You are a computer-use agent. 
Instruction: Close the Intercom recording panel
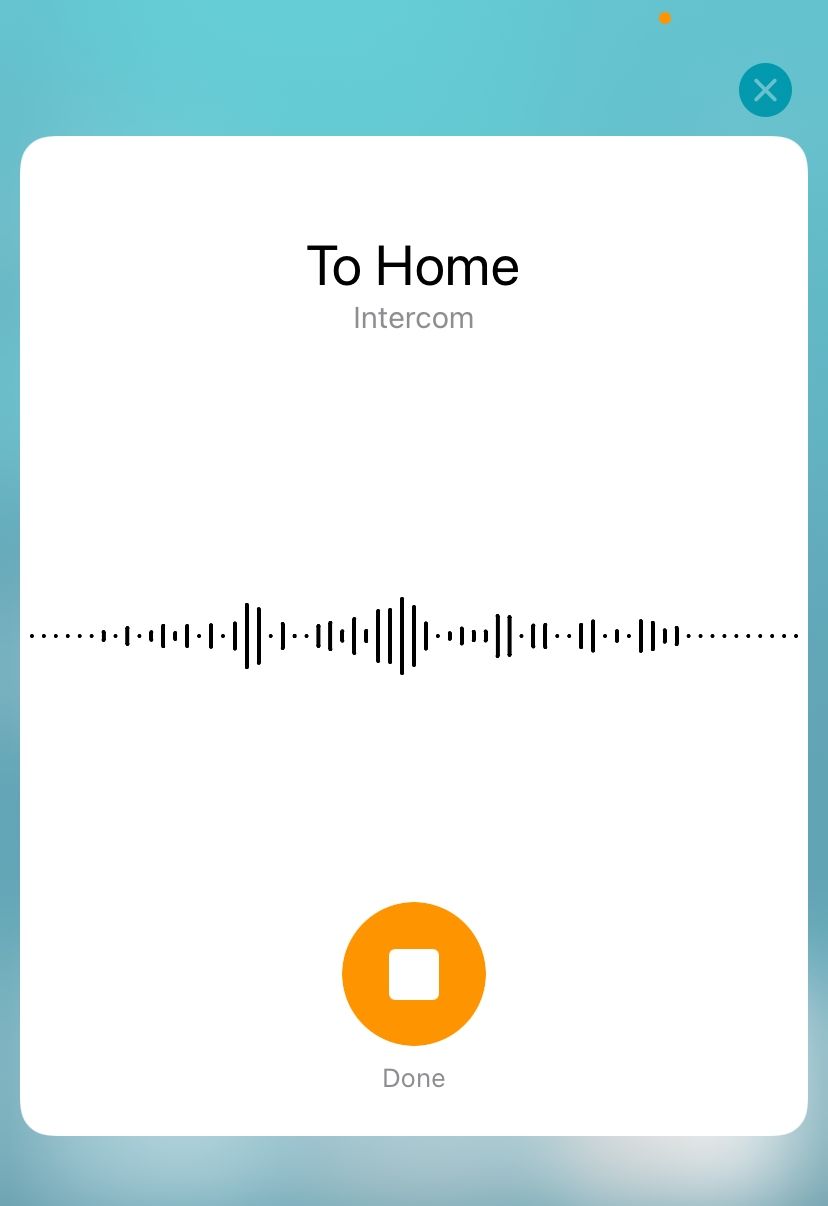tap(765, 90)
